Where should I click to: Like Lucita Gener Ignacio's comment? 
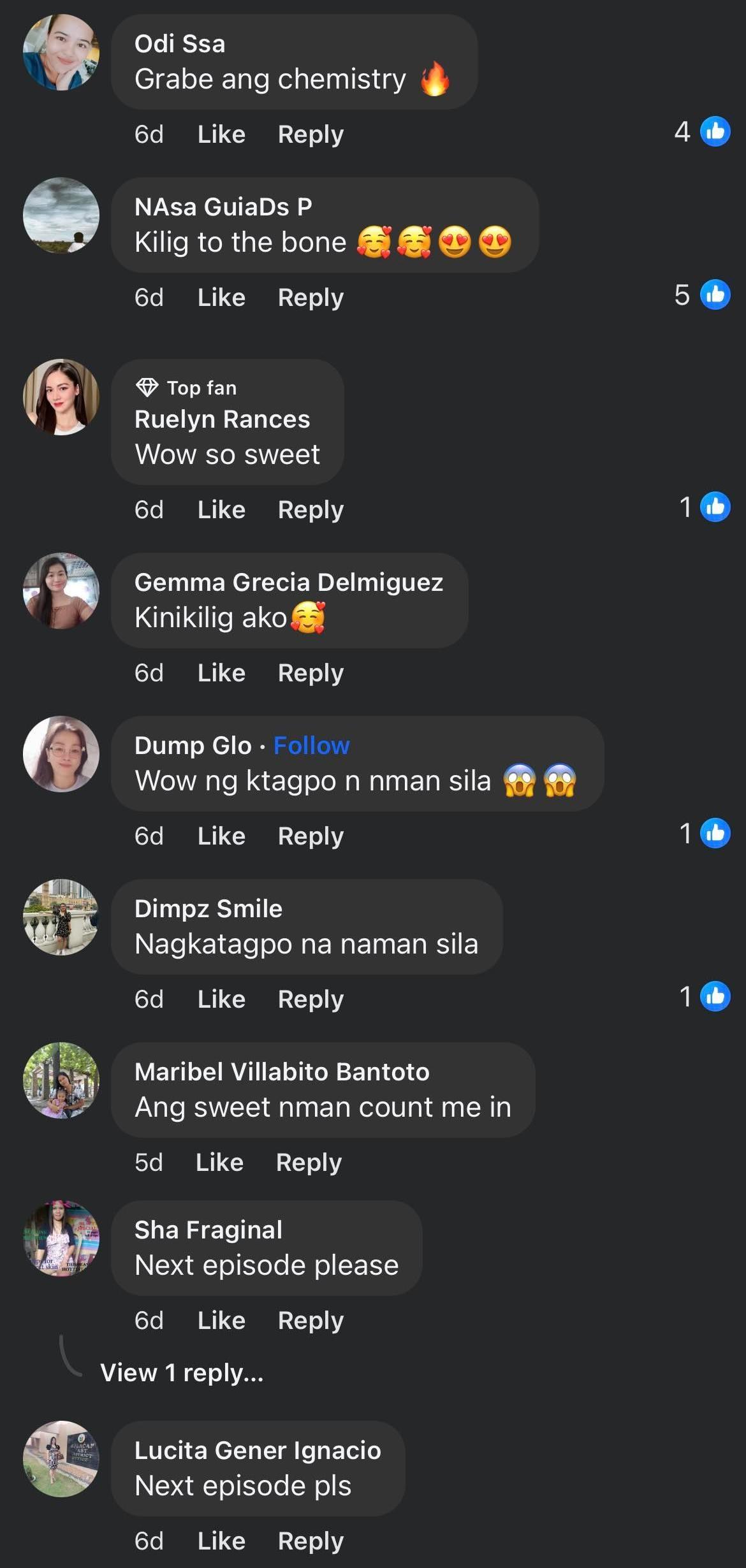221,1541
